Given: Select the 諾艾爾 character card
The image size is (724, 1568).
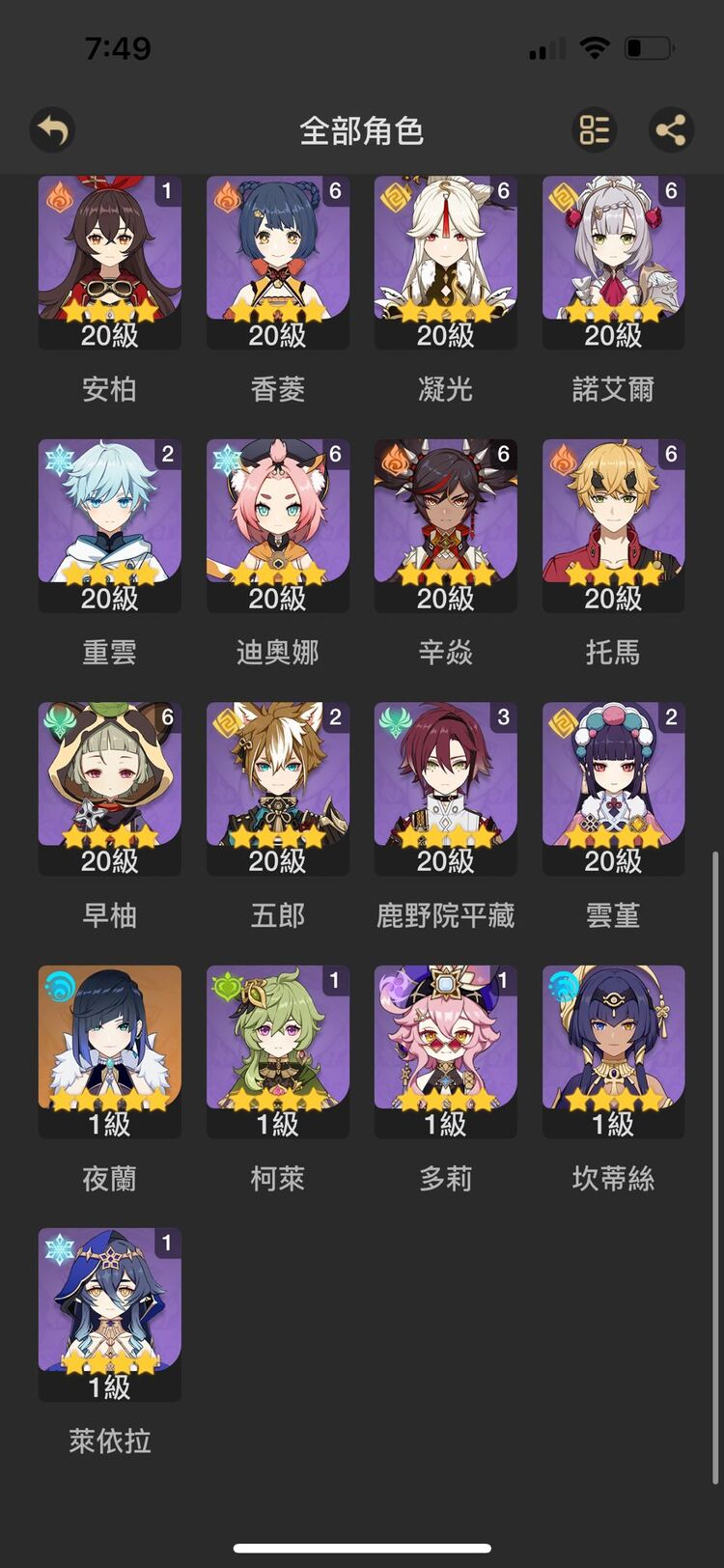Looking at the screenshot, I should (x=613, y=263).
